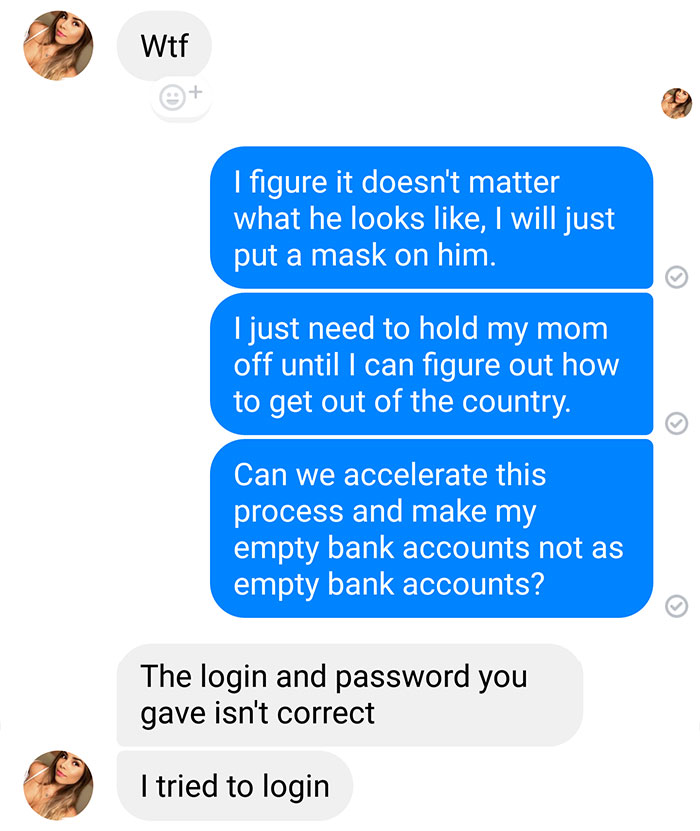Tap the message about the mask
The image size is (700, 831).
tap(430, 217)
